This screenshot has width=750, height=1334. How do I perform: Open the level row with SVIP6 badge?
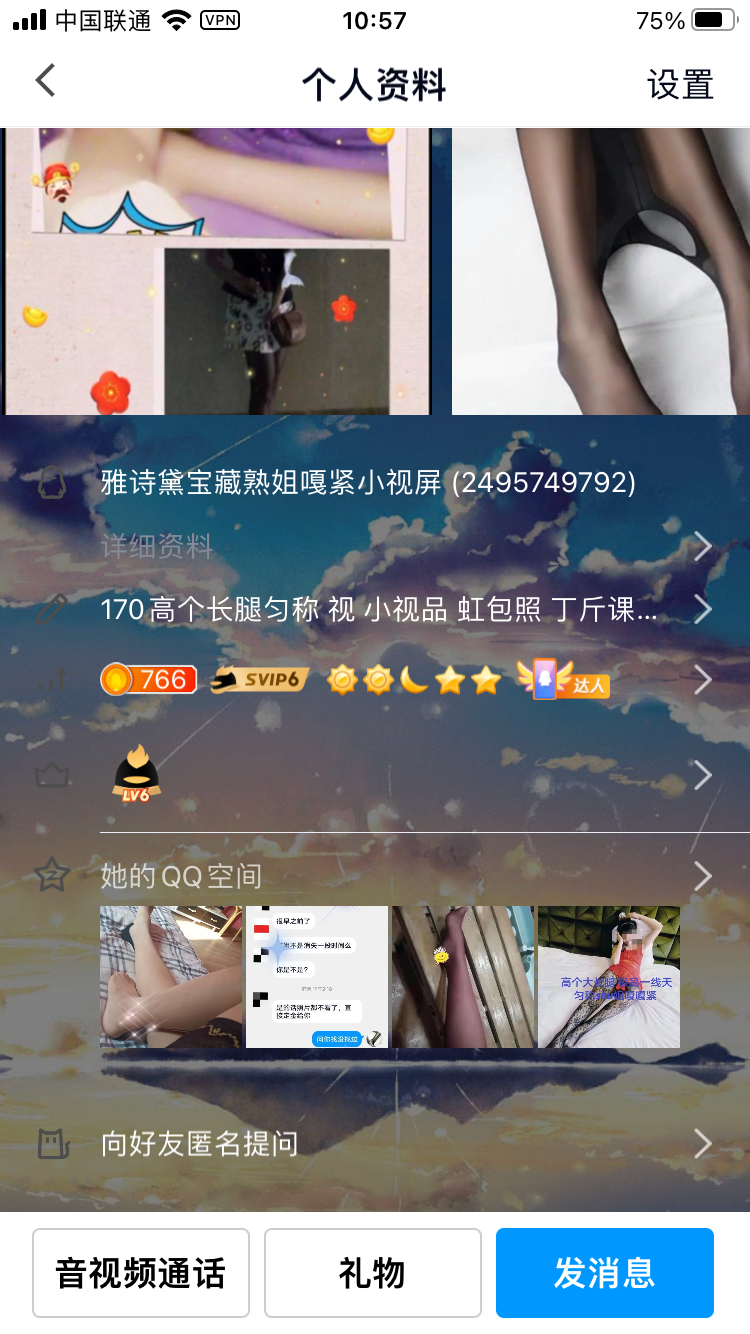point(400,680)
